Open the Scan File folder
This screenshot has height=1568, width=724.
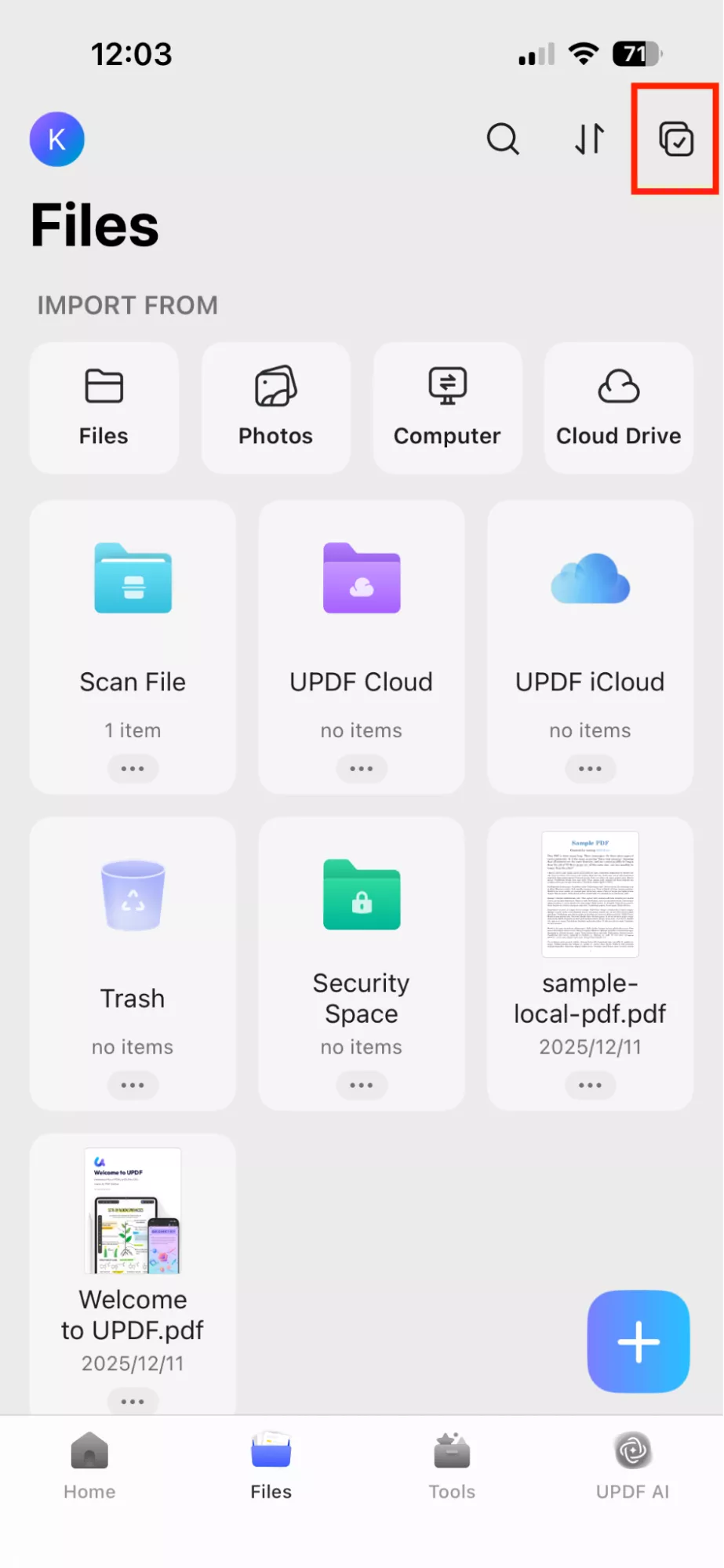coord(133,620)
